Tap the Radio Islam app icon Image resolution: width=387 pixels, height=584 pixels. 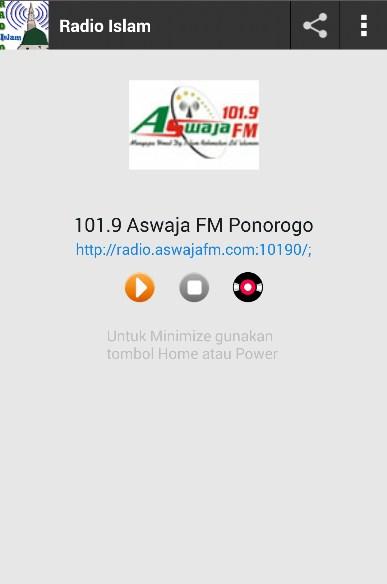[x=25, y=25]
